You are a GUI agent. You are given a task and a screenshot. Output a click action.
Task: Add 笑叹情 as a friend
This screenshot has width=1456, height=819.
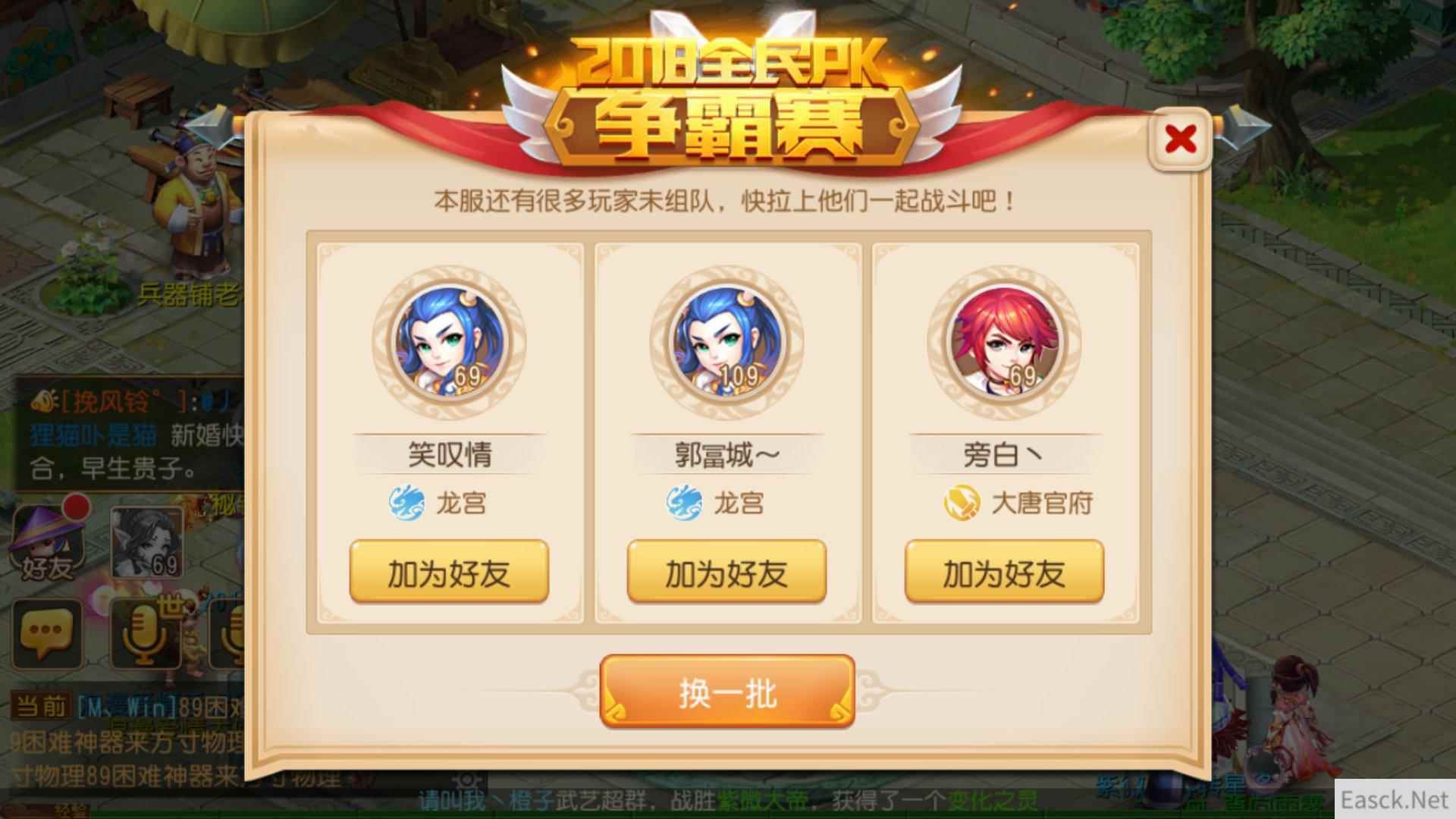pos(449,573)
